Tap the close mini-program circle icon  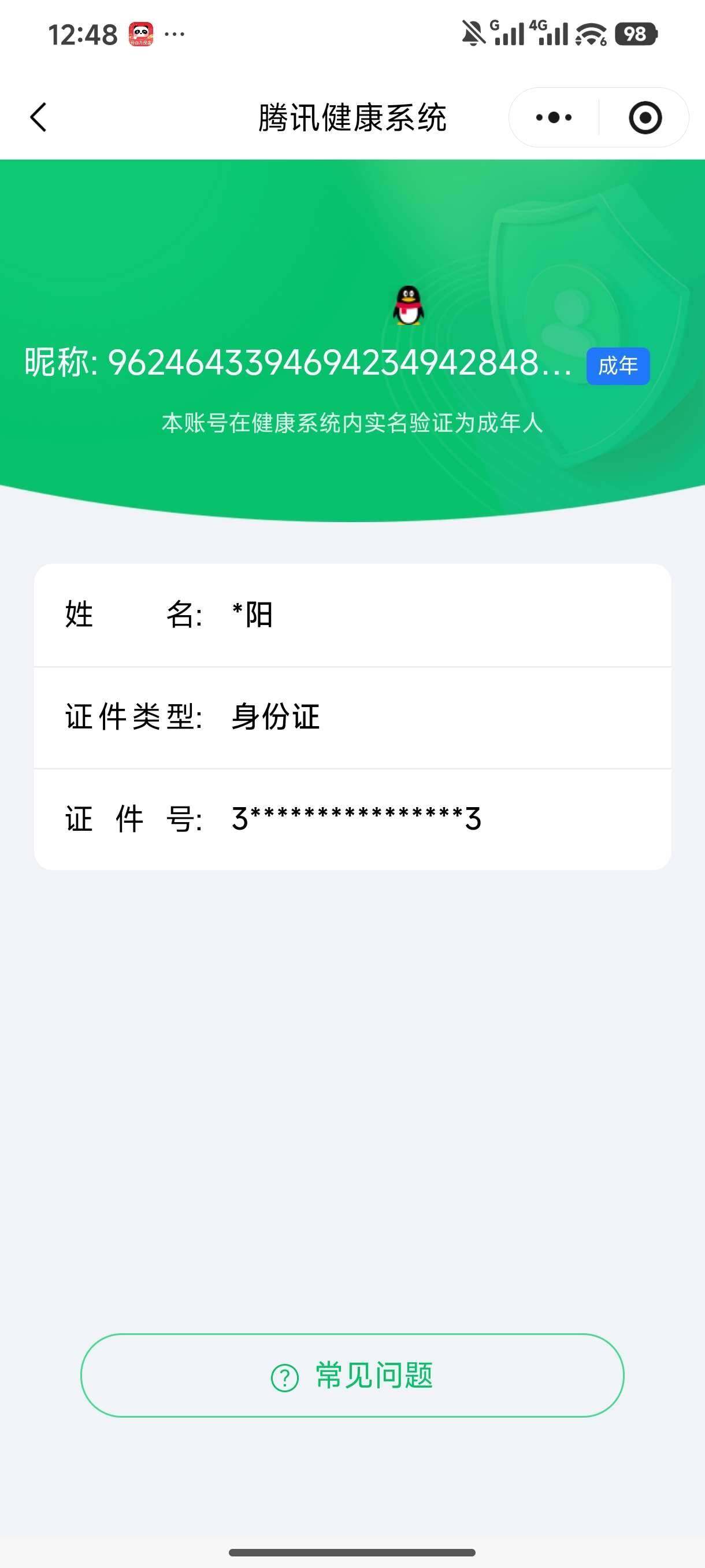tap(645, 117)
